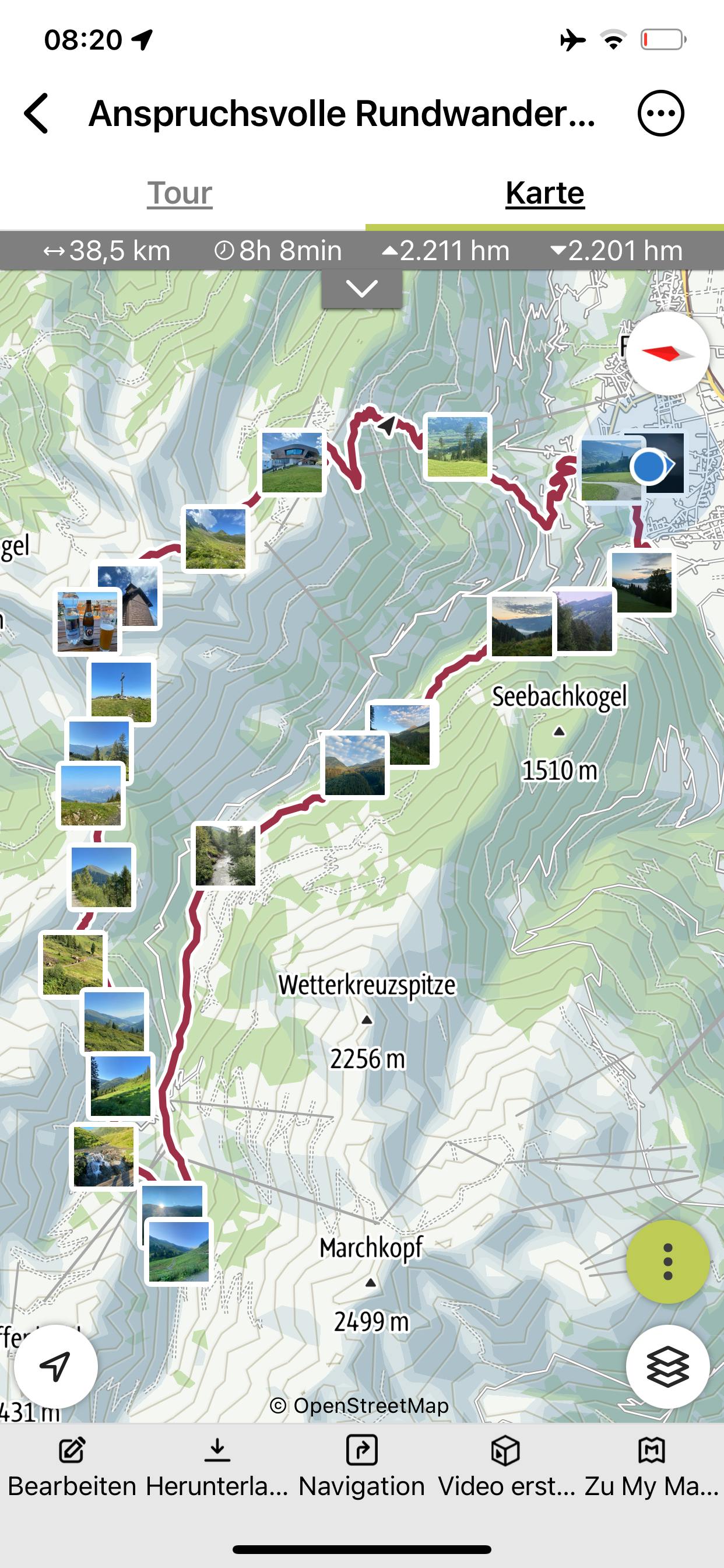
Task: Open the three-dot options menu in header
Action: pyautogui.click(x=660, y=113)
